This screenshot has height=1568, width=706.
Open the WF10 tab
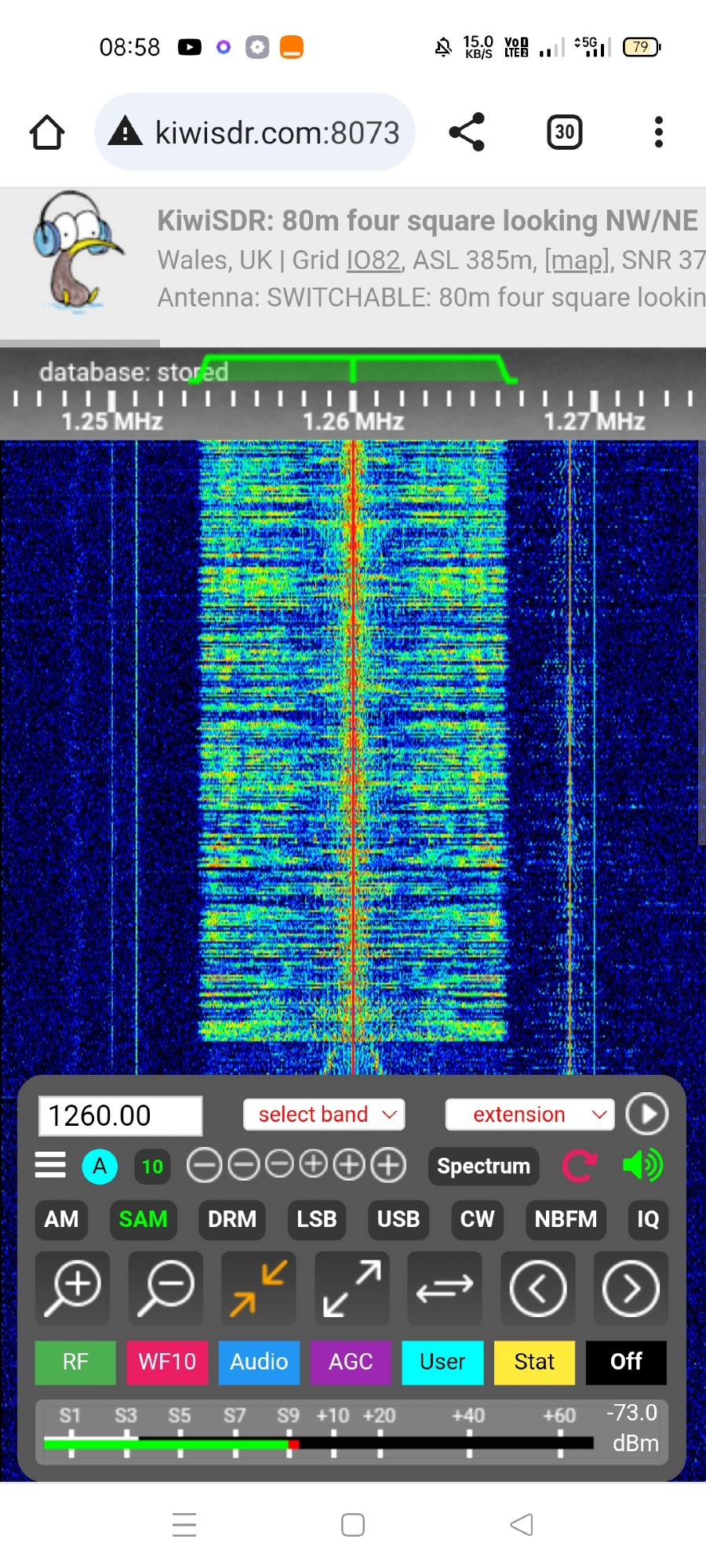(x=167, y=1362)
